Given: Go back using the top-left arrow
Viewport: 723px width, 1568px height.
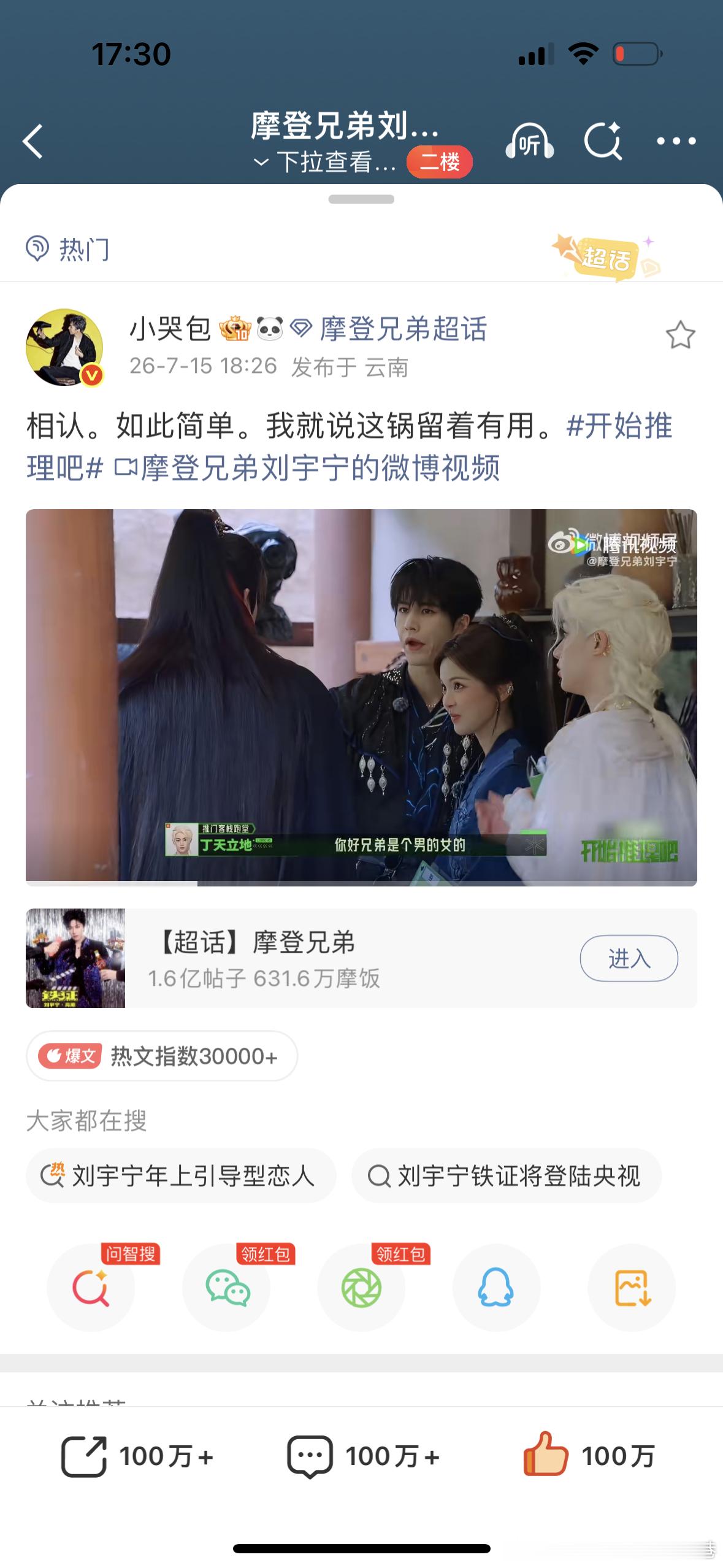Looking at the screenshot, I should pos(33,142).
